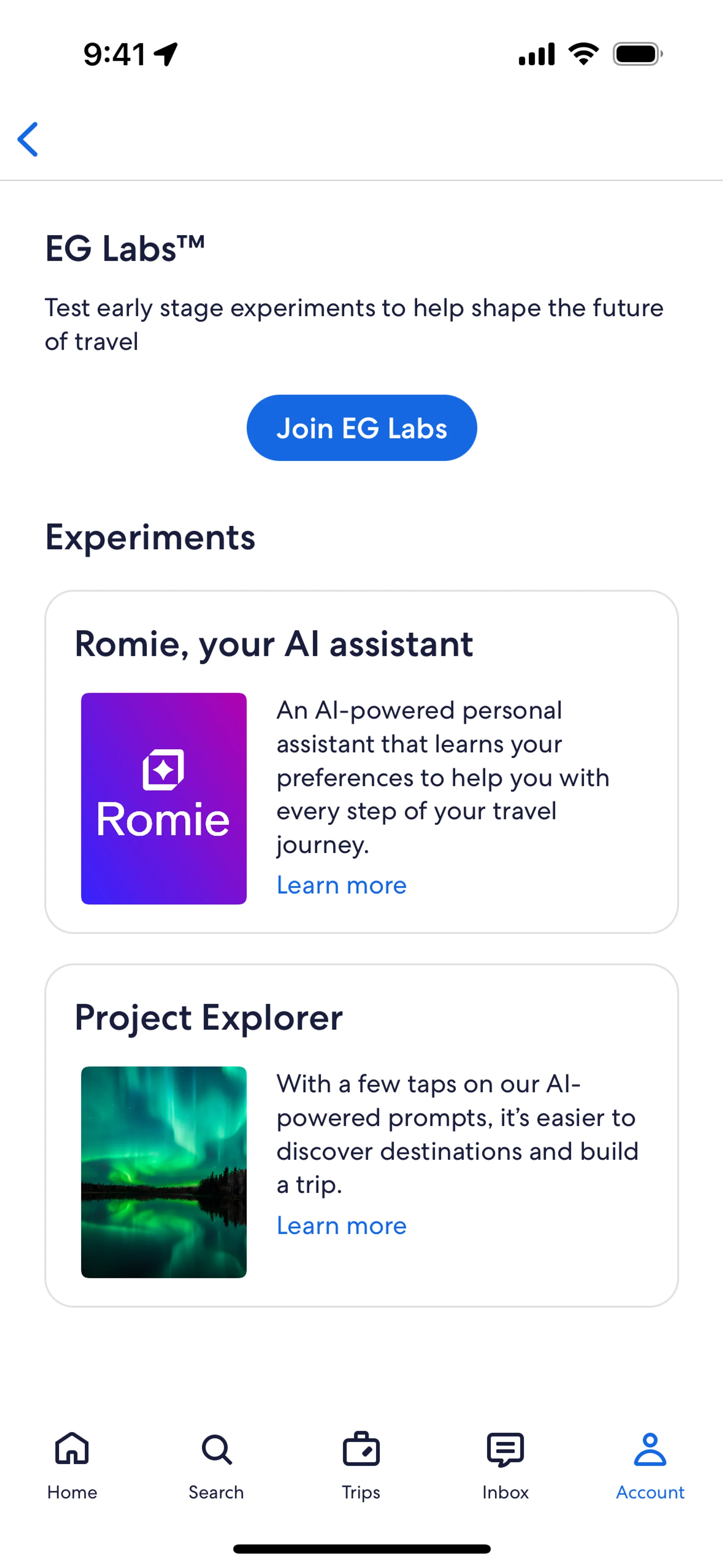723x1568 pixels.
Task: Open the Trips tab
Action: point(361,1466)
